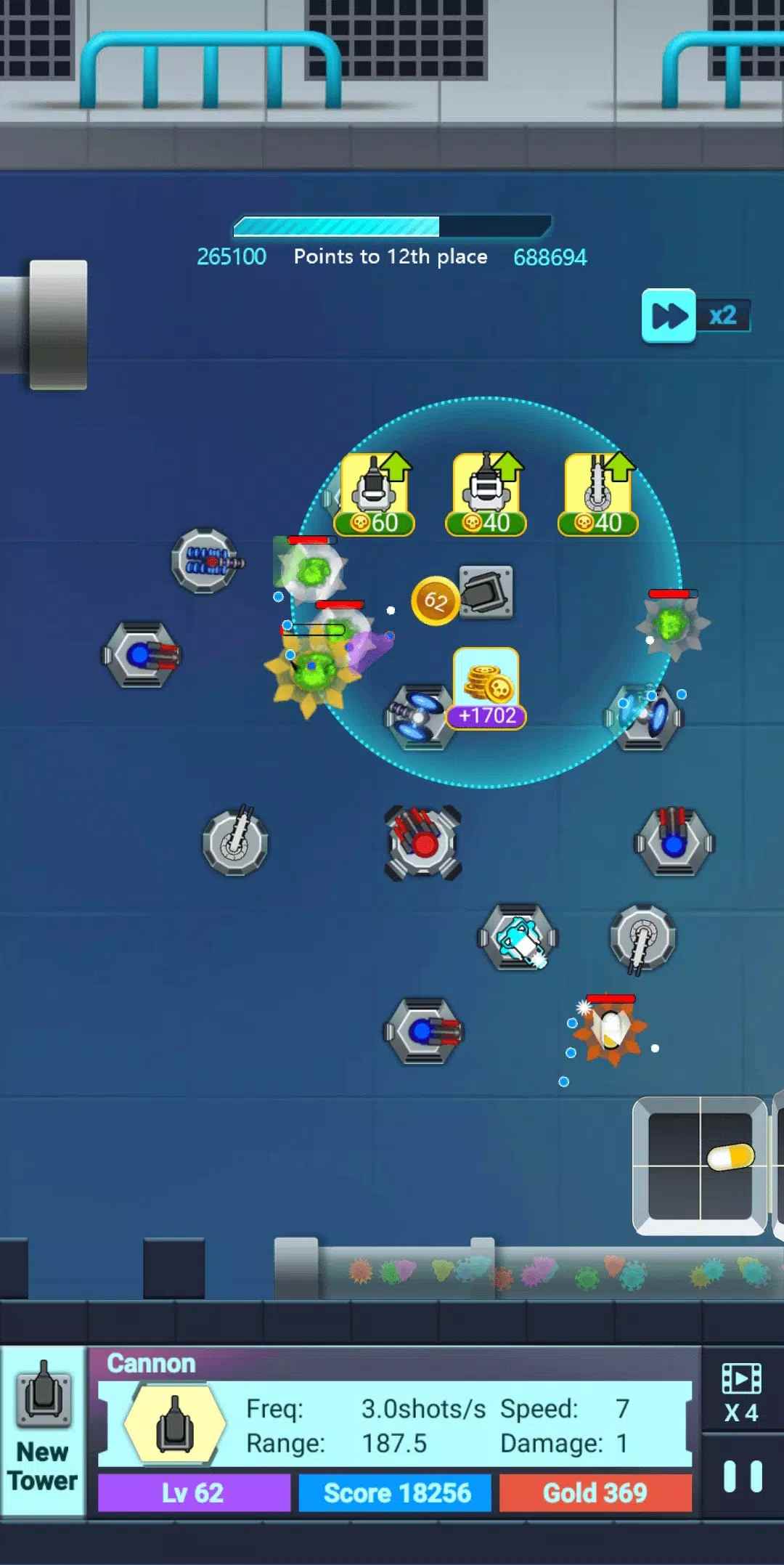The height and width of the screenshot is (1565, 784).
Task: Sell the tower for +1702 gold
Action: (x=486, y=688)
